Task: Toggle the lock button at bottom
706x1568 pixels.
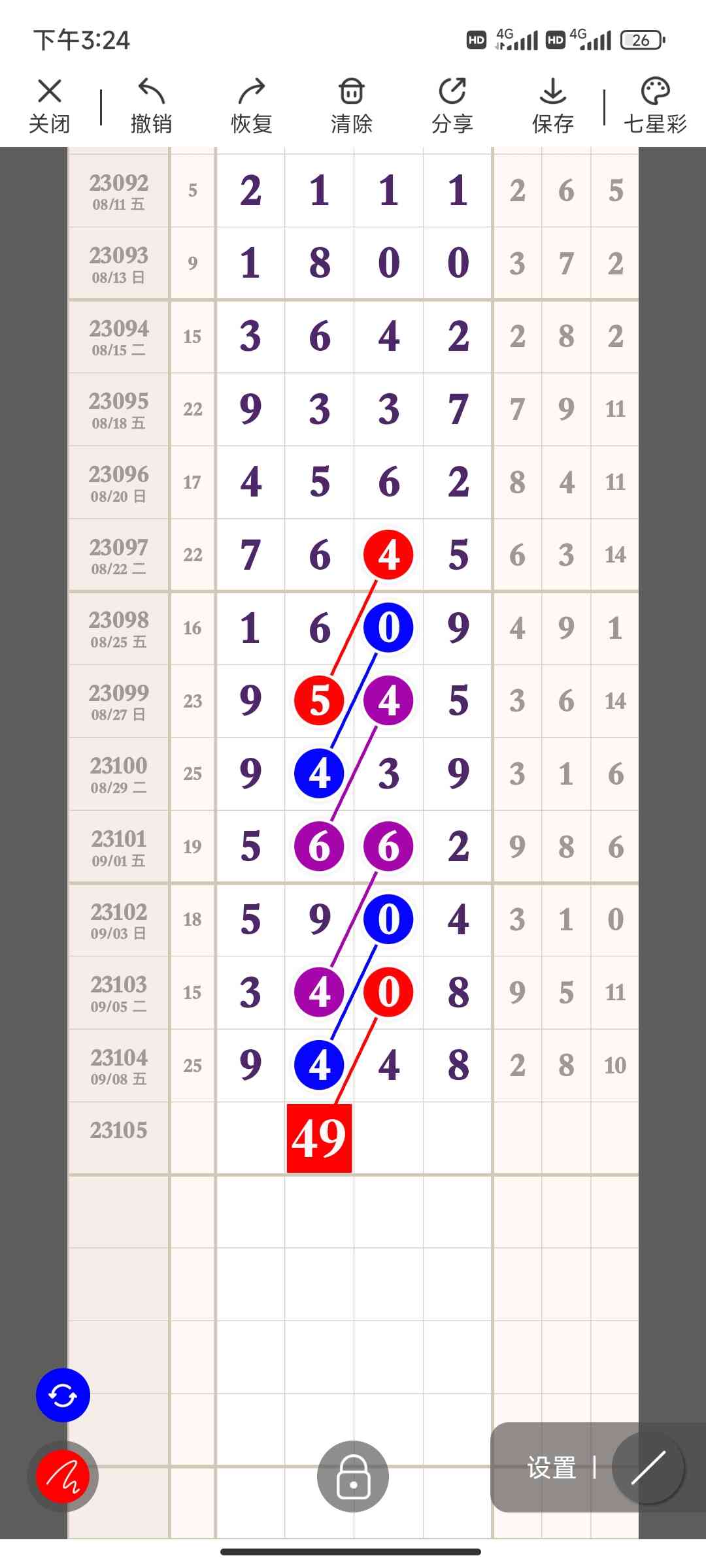Action: (353, 1476)
